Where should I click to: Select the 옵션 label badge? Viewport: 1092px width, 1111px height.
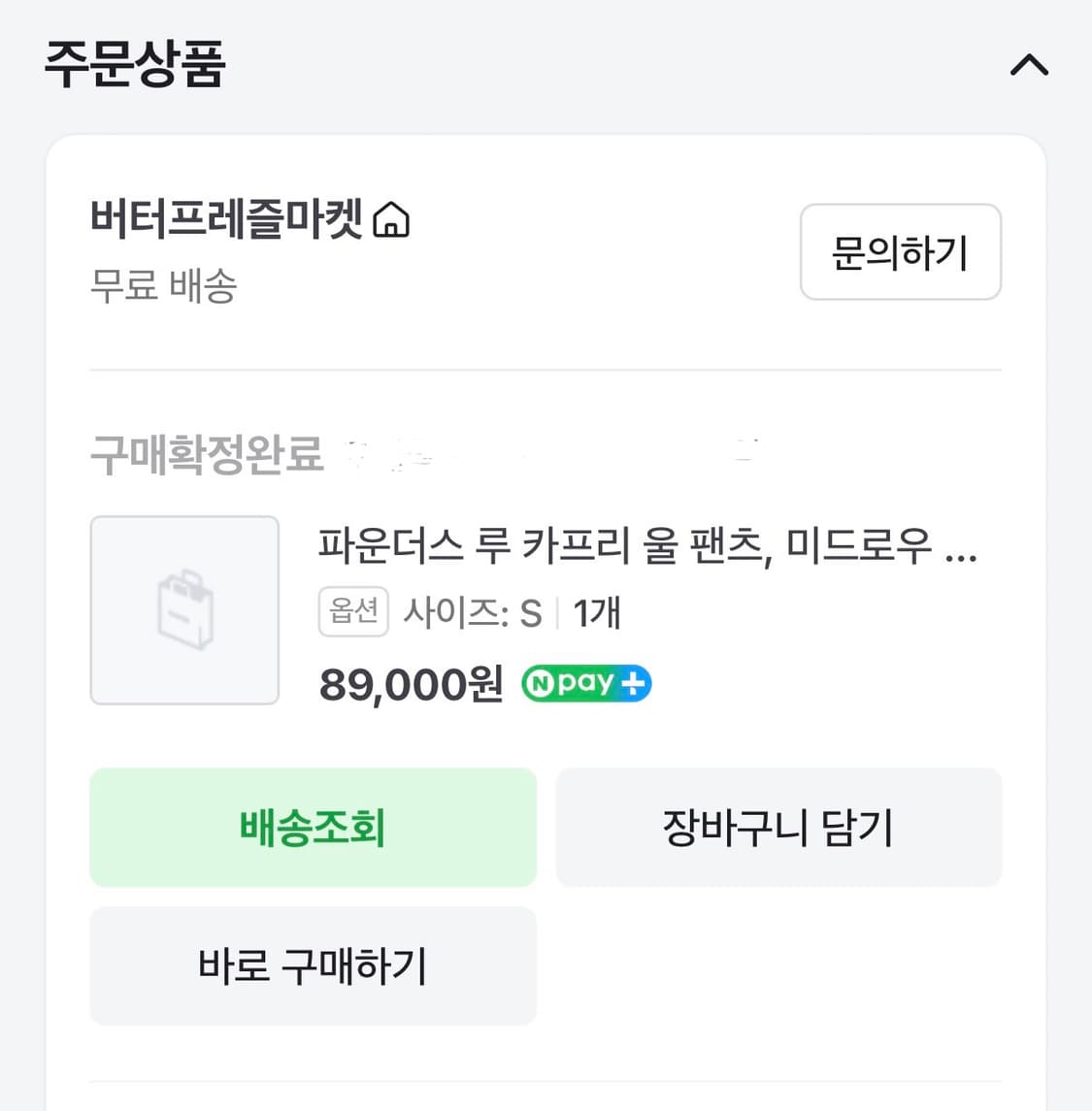coord(353,611)
